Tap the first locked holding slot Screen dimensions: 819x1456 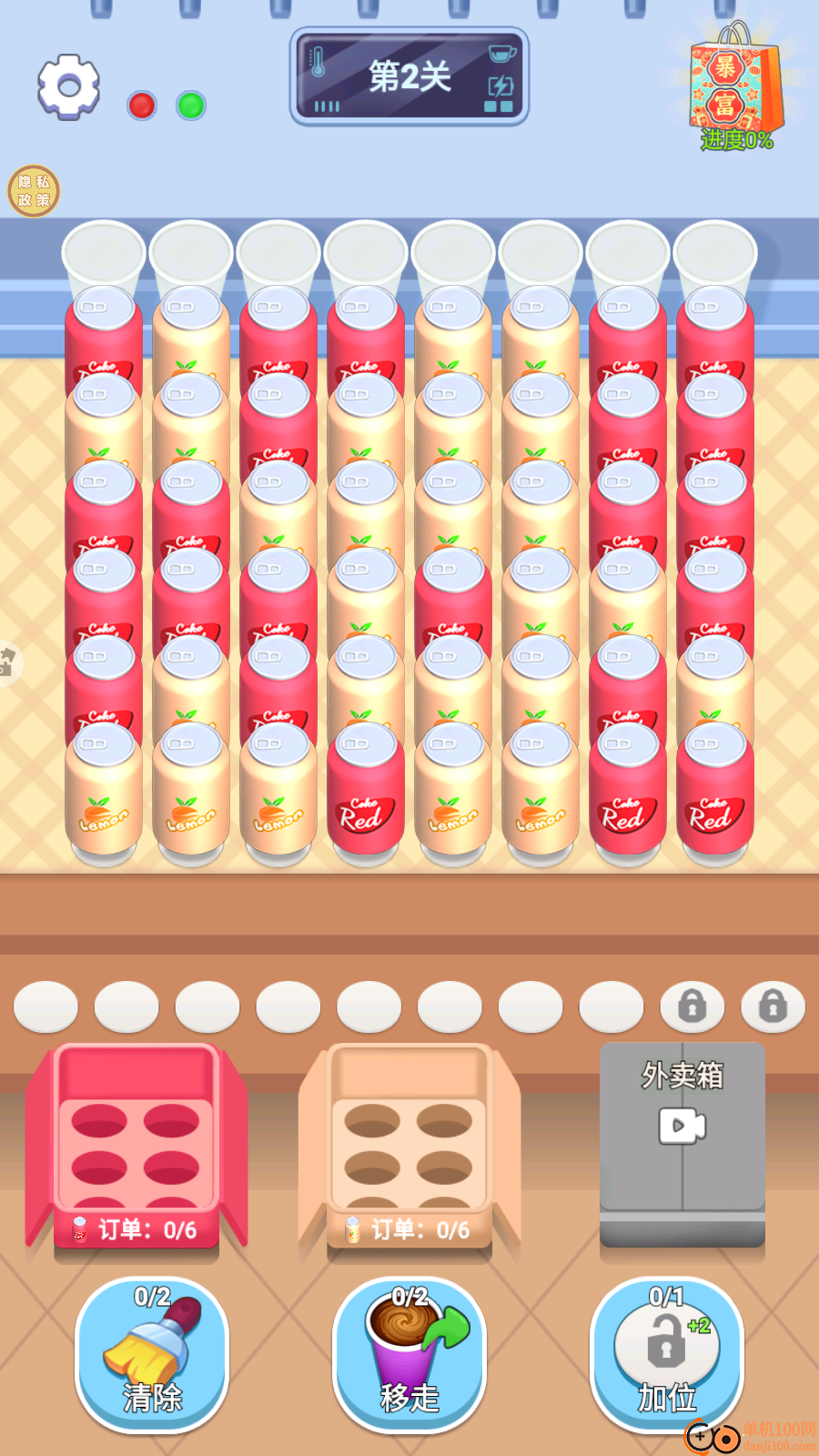coord(693,1006)
